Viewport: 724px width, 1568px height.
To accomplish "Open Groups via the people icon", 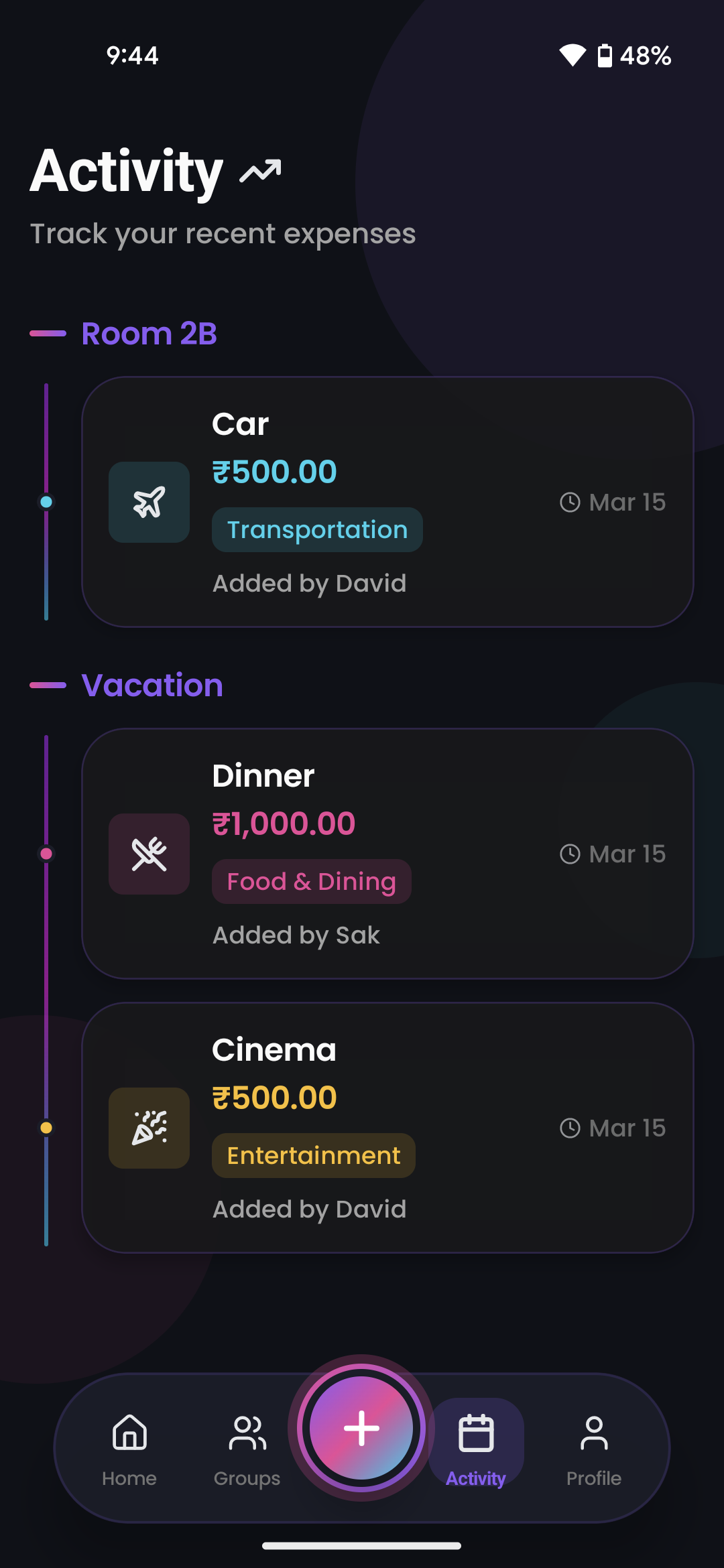I will coord(247,1434).
